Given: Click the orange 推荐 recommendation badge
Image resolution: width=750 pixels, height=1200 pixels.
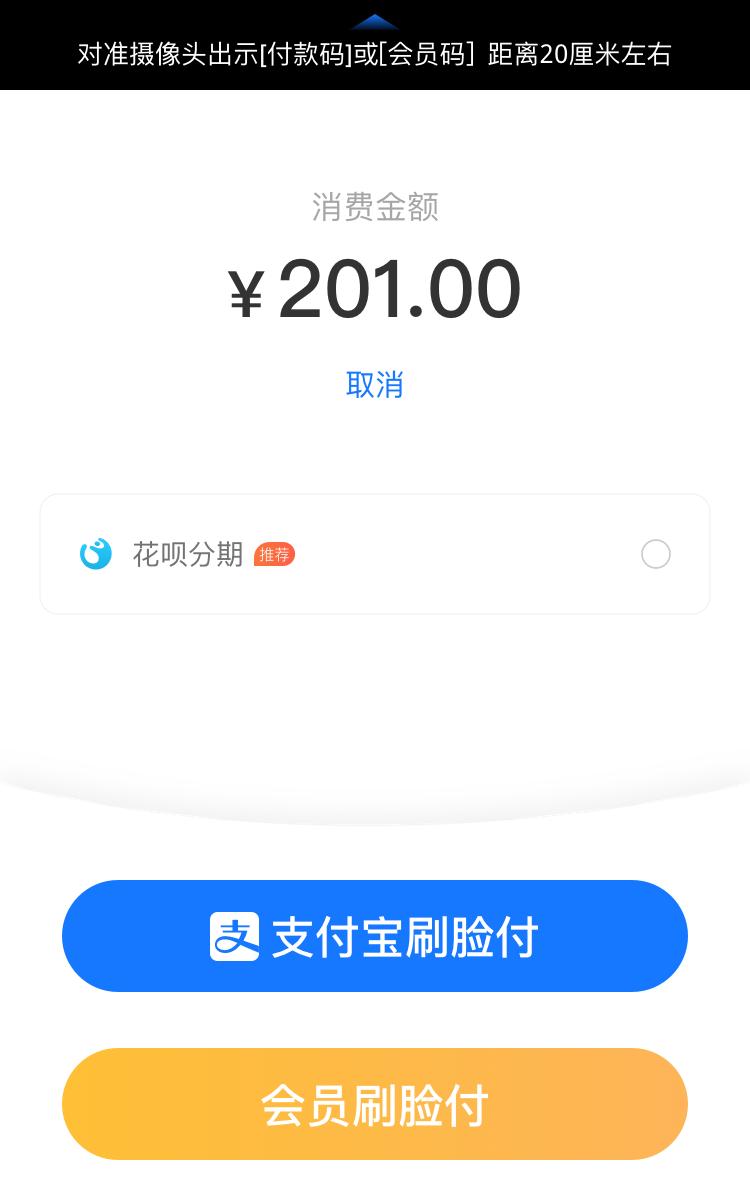Looking at the screenshot, I should click(274, 554).
